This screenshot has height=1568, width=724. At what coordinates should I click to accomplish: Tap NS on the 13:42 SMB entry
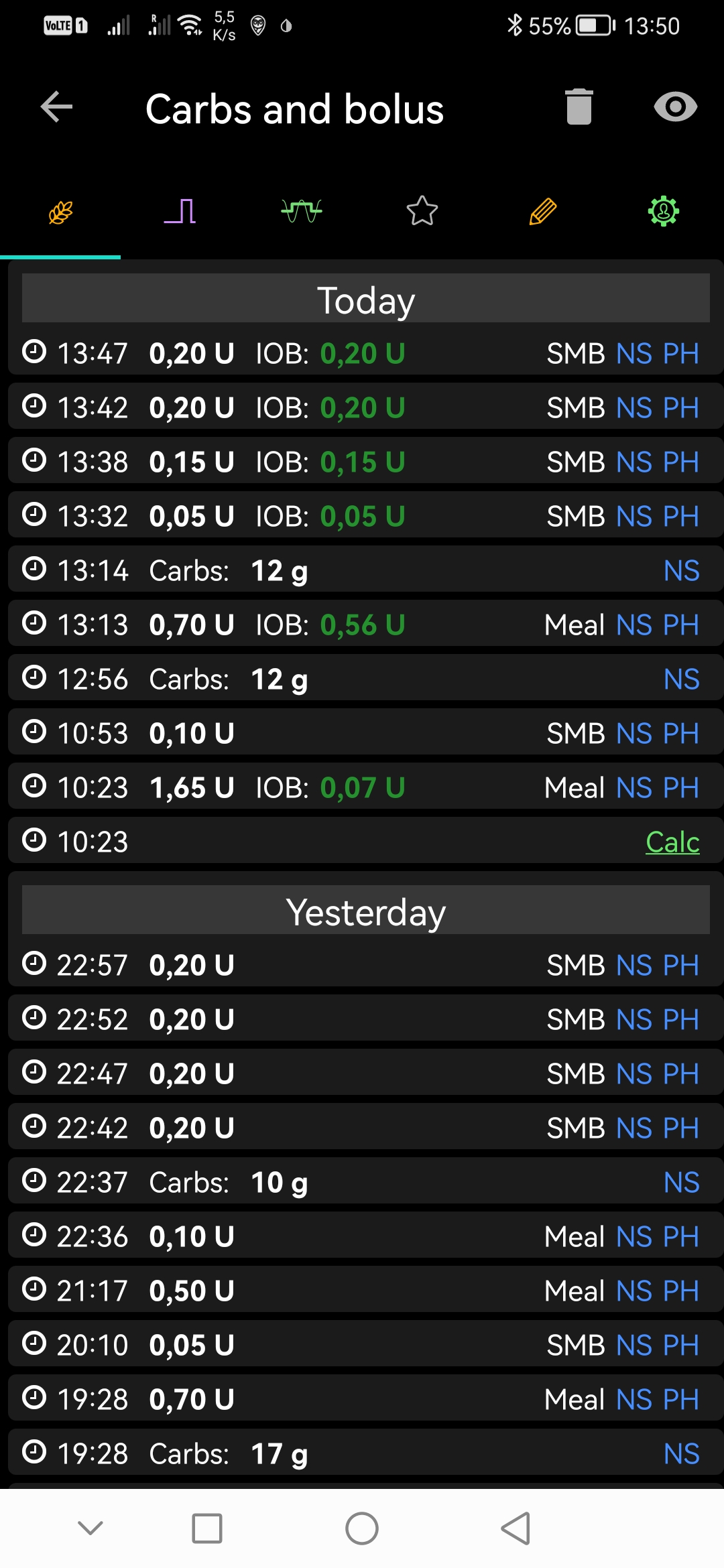coord(635,407)
